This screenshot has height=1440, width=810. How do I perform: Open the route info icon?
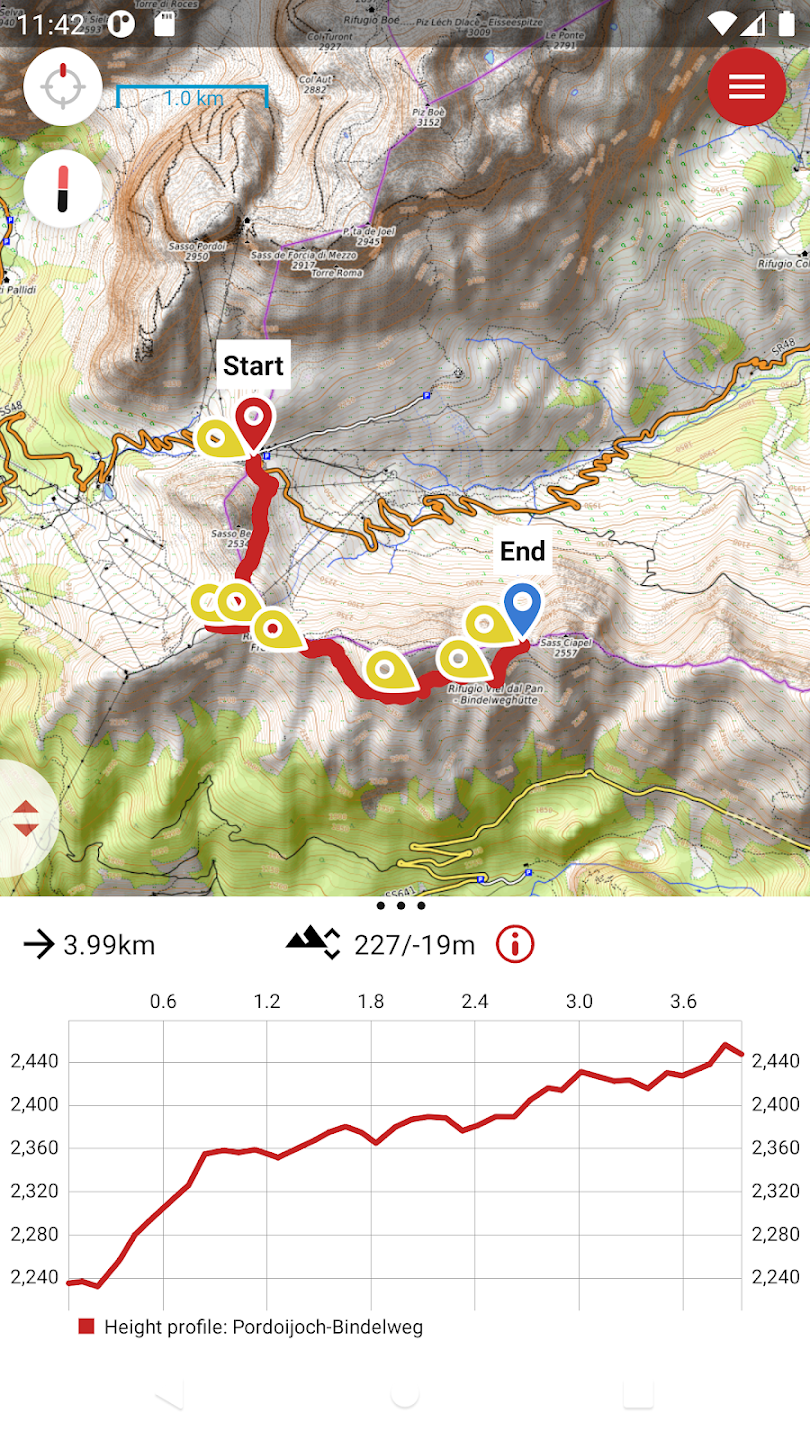pyautogui.click(x=515, y=944)
